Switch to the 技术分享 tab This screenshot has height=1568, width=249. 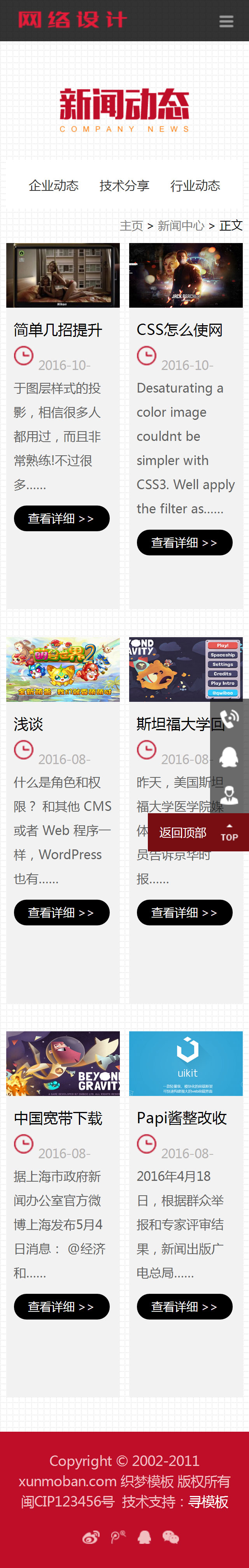tap(124, 186)
